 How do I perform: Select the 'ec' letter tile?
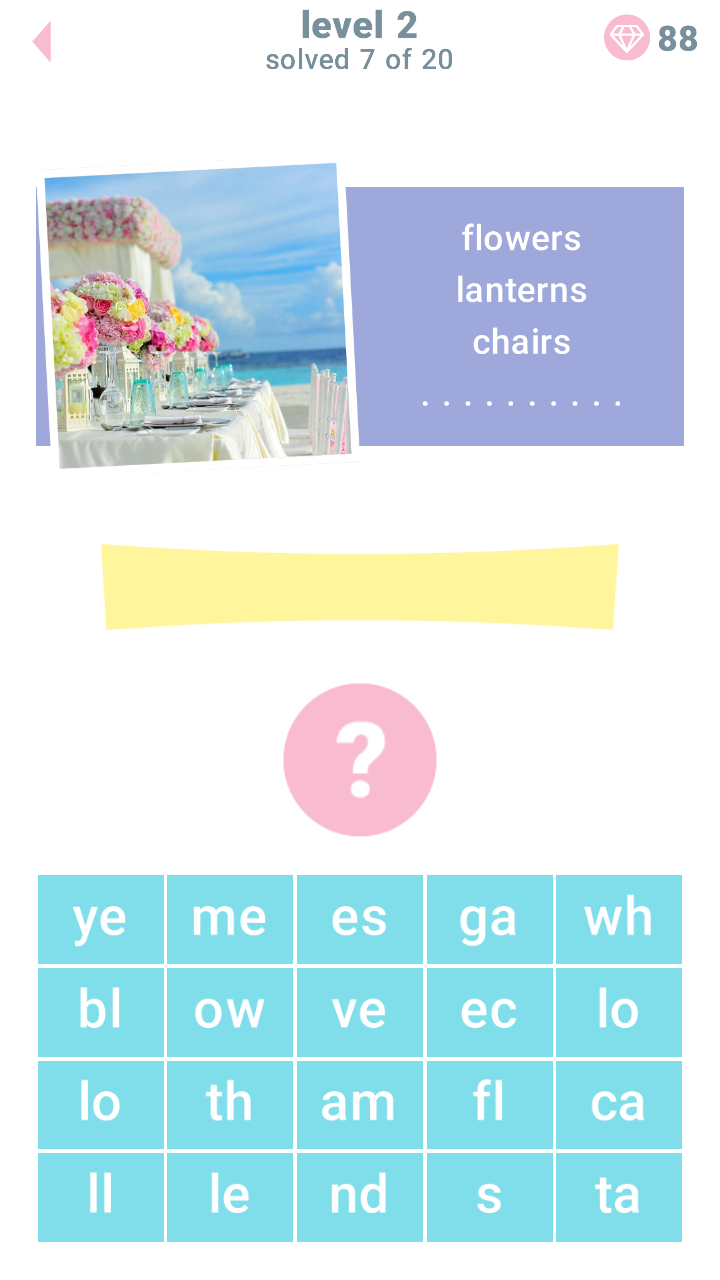pos(489,1012)
